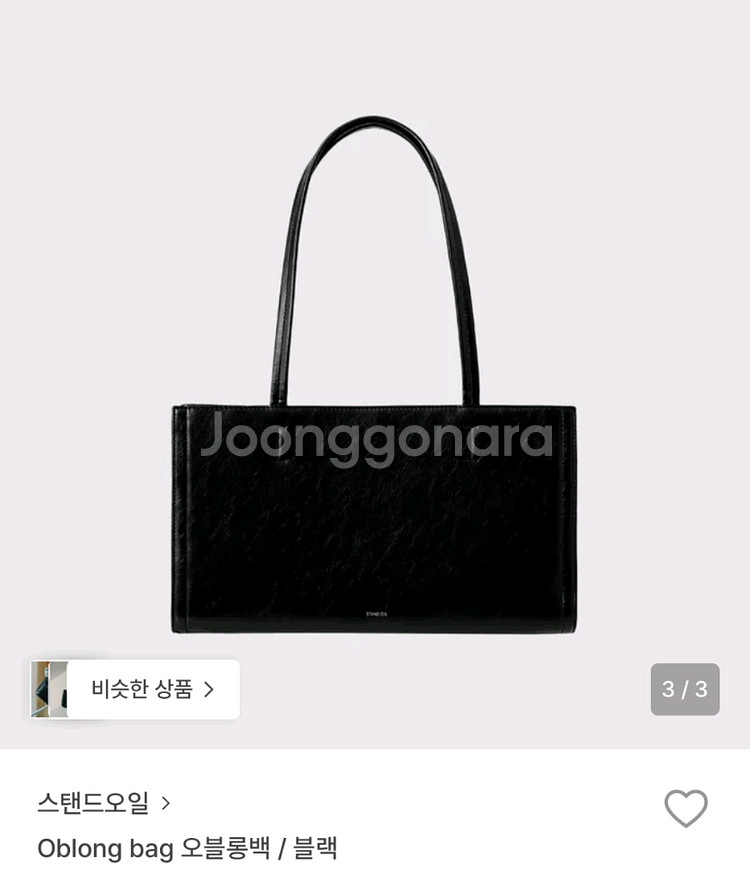Open similar products (비슷한 상품)

pos(135,689)
